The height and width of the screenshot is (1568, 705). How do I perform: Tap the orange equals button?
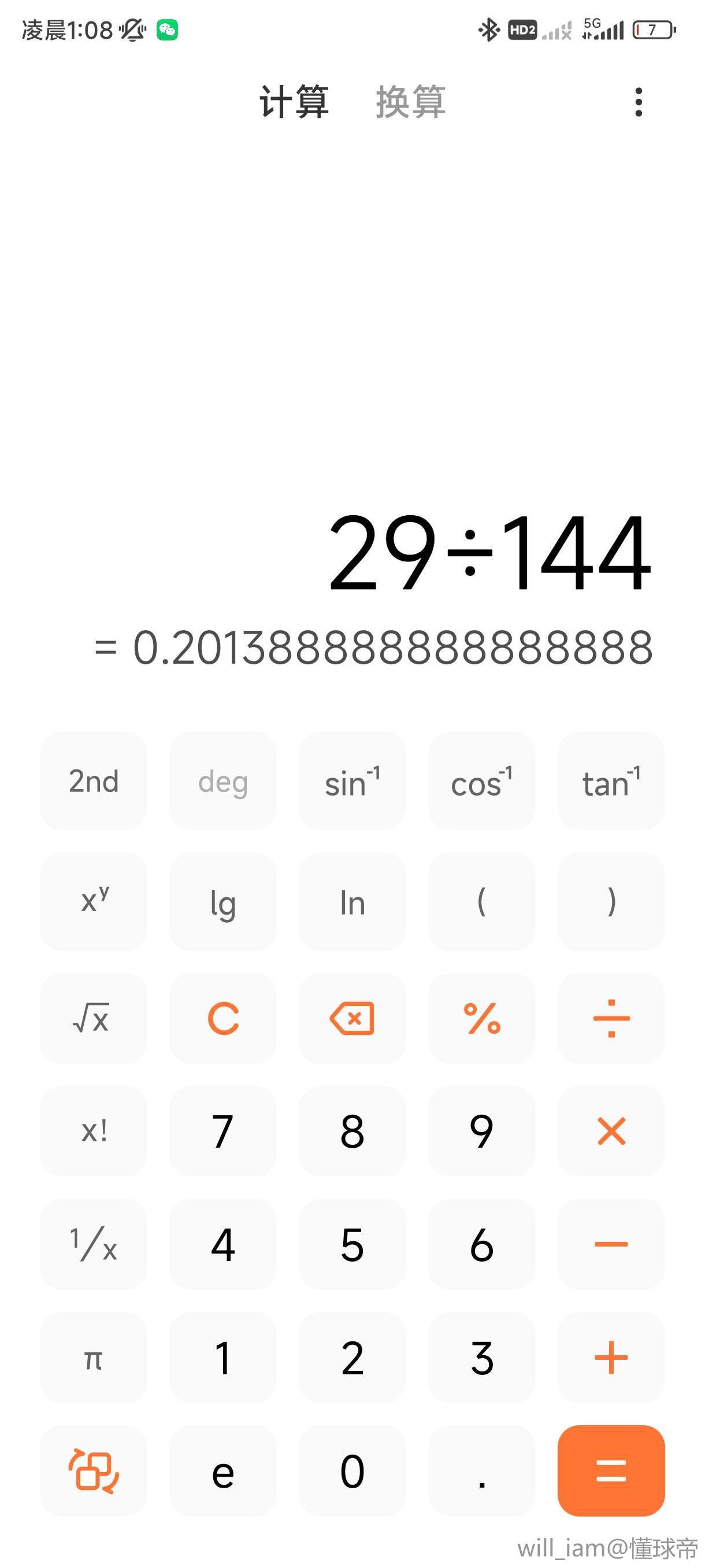[611, 1471]
